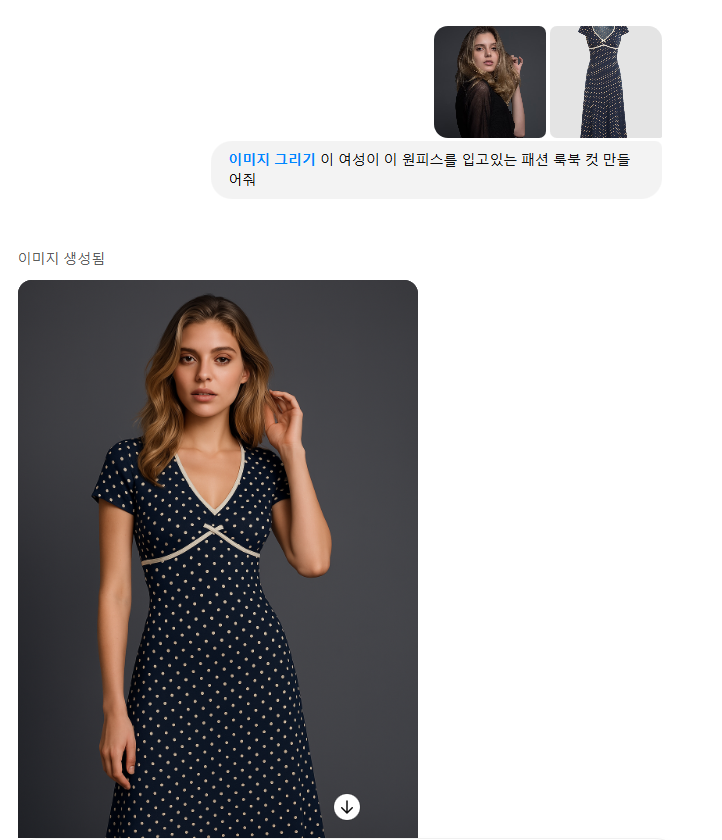Open the attached polka dot dress thumbnail
Image resolution: width=722 pixels, height=840 pixels.
coord(606,82)
